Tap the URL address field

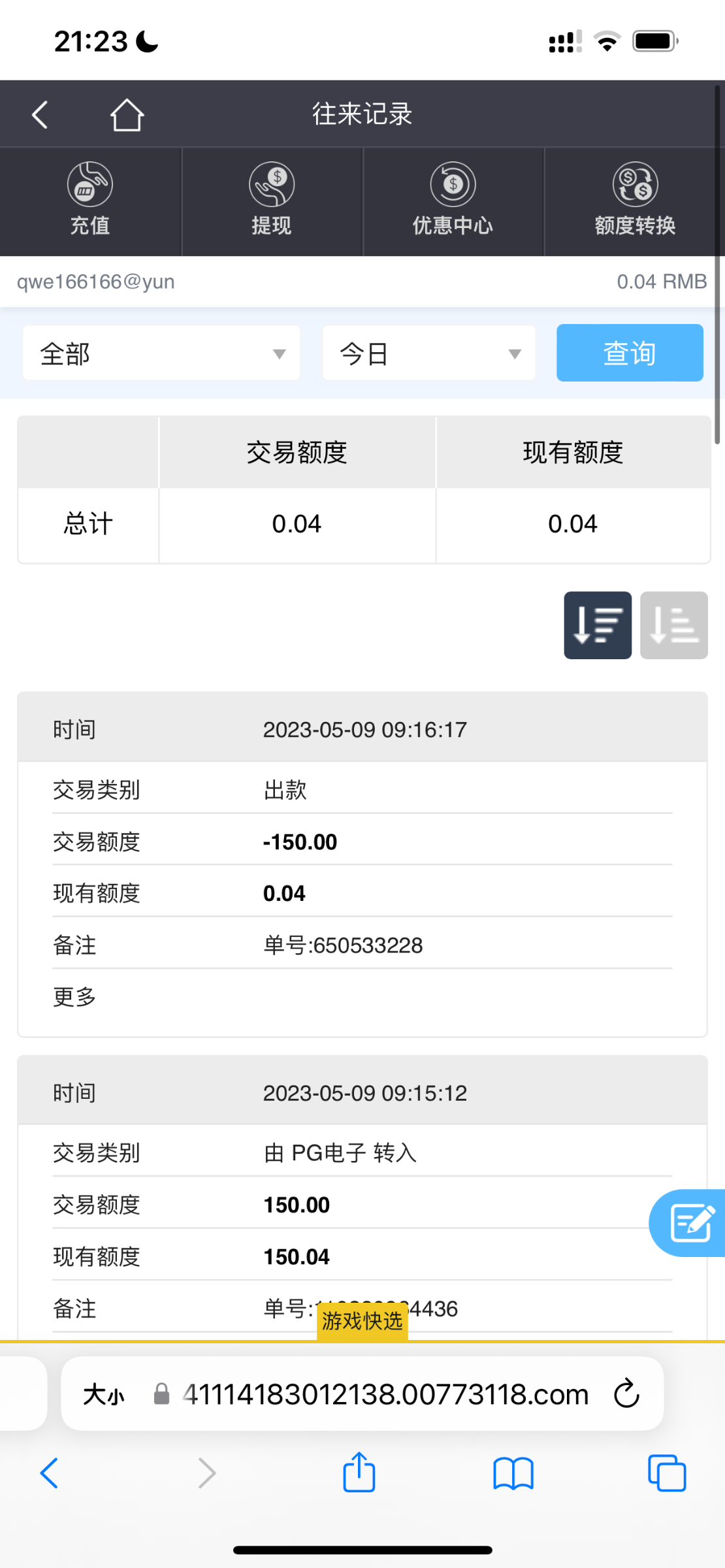(385, 1394)
